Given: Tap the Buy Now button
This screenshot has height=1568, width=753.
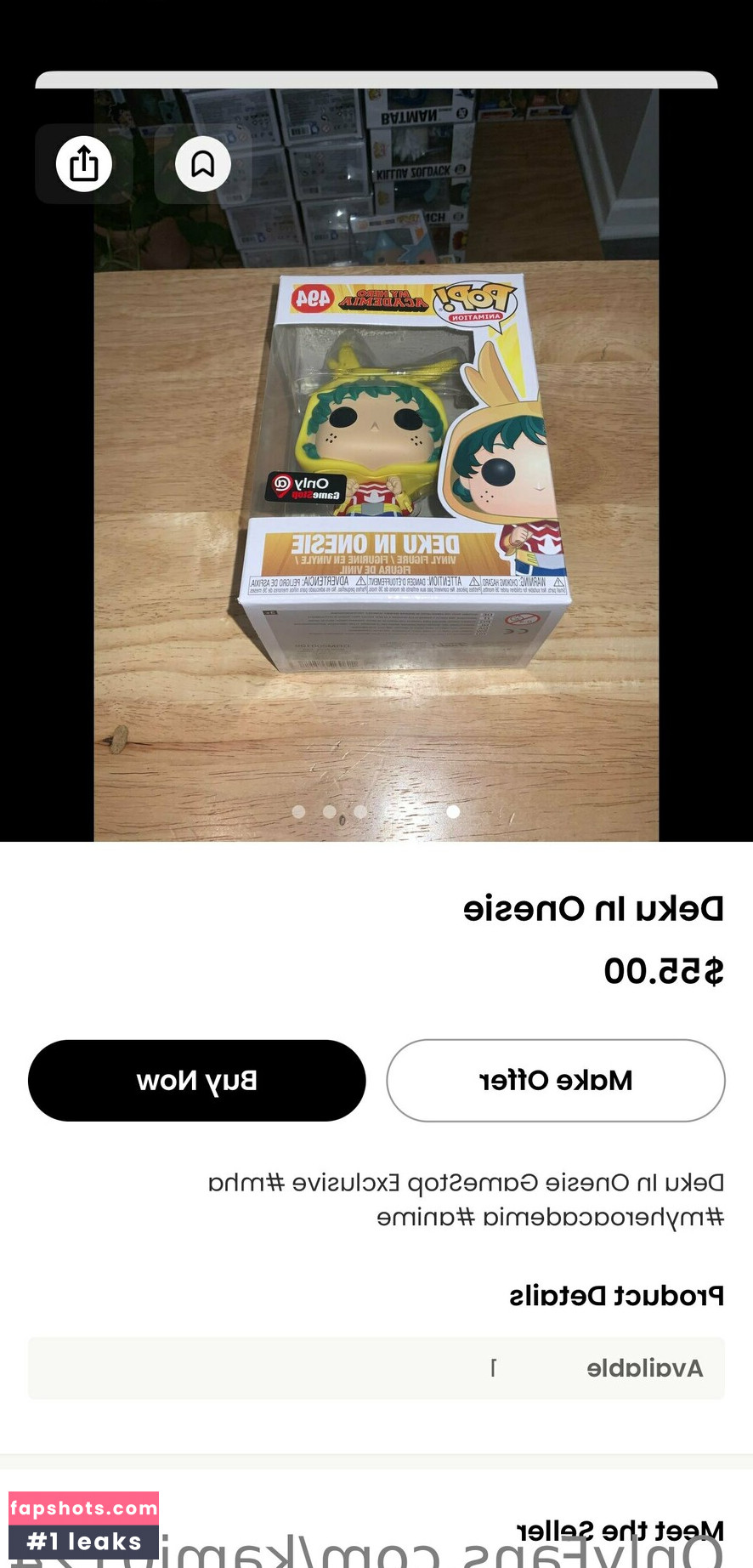Looking at the screenshot, I should pyautogui.click(x=196, y=1080).
